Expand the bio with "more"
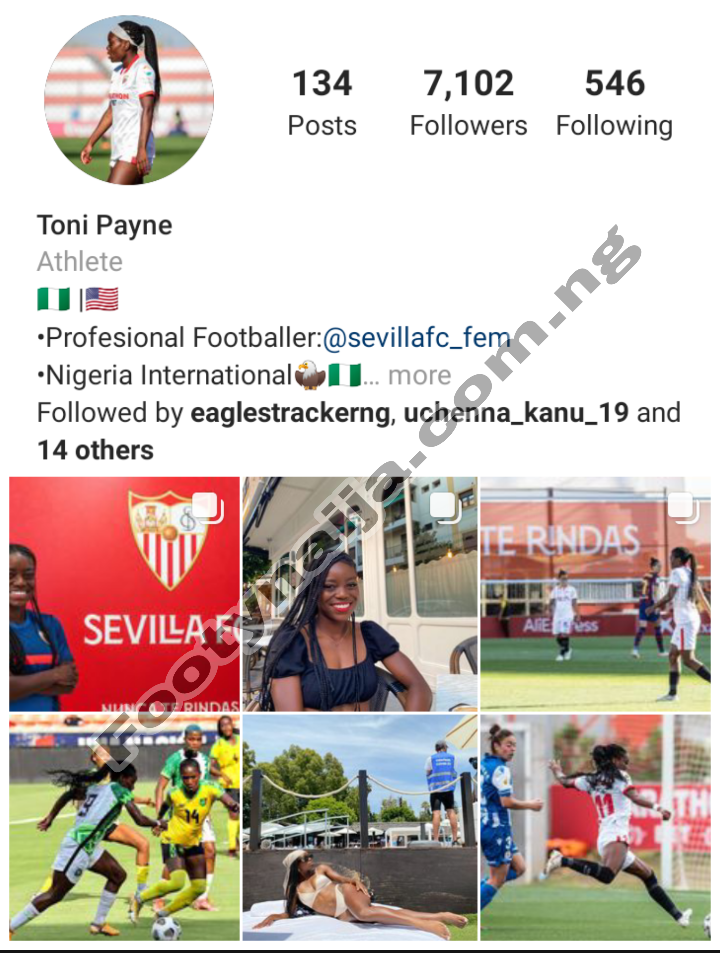Image resolution: width=720 pixels, height=953 pixels. pos(419,376)
